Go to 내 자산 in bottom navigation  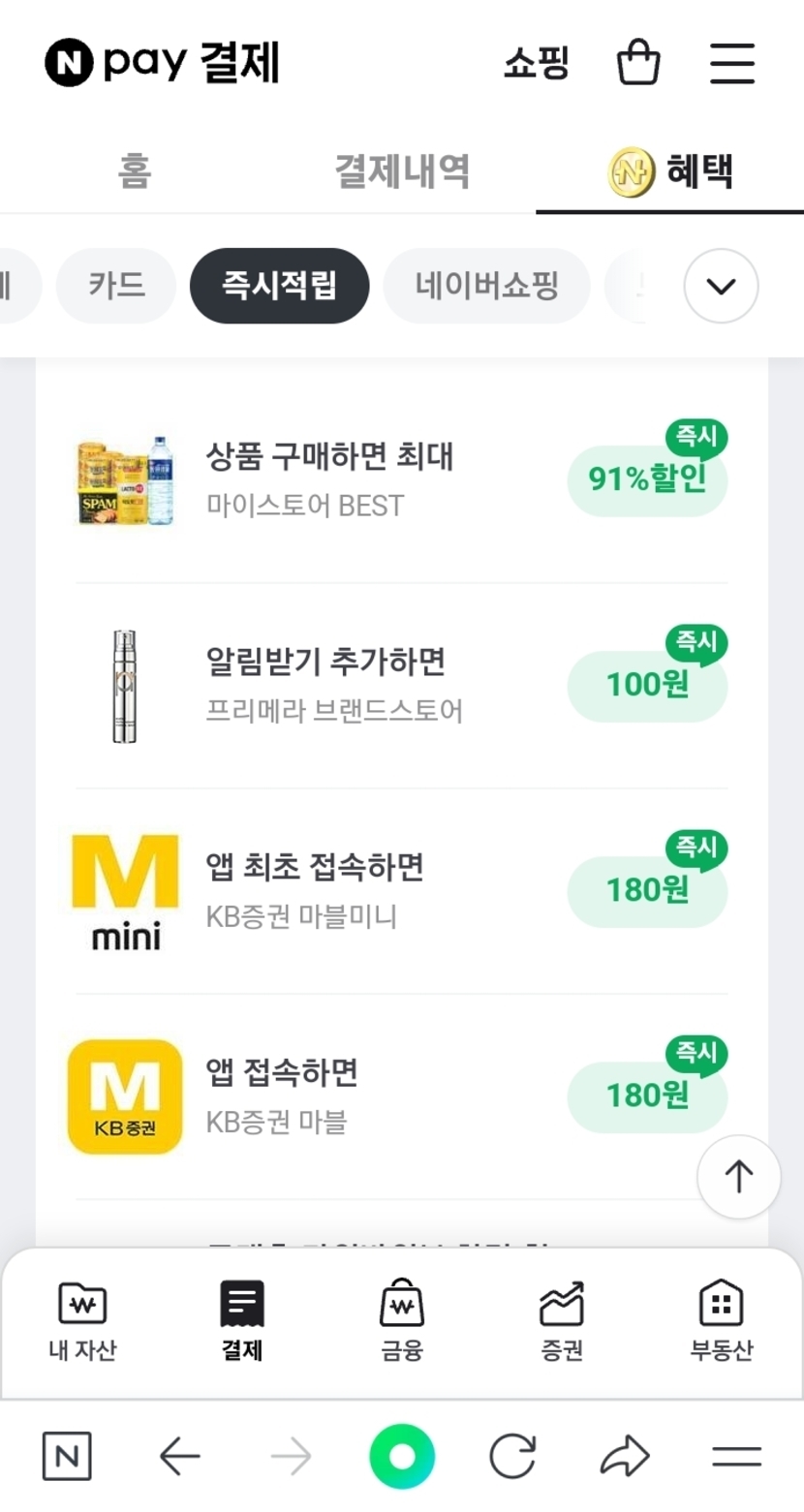pyautogui.click(x=82, y=1321)
